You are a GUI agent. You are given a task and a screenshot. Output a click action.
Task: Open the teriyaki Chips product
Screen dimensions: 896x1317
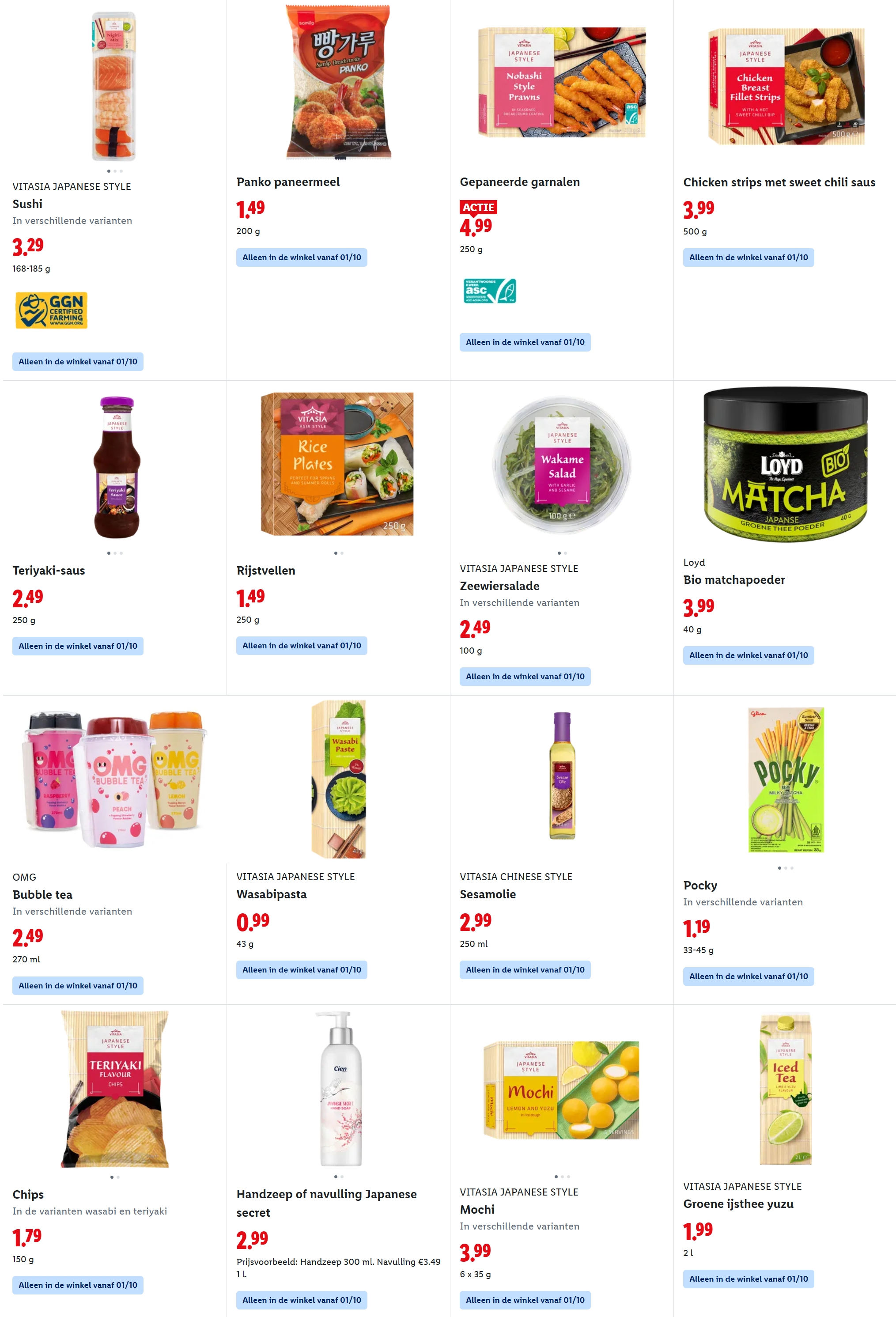tap(28, 1194)
